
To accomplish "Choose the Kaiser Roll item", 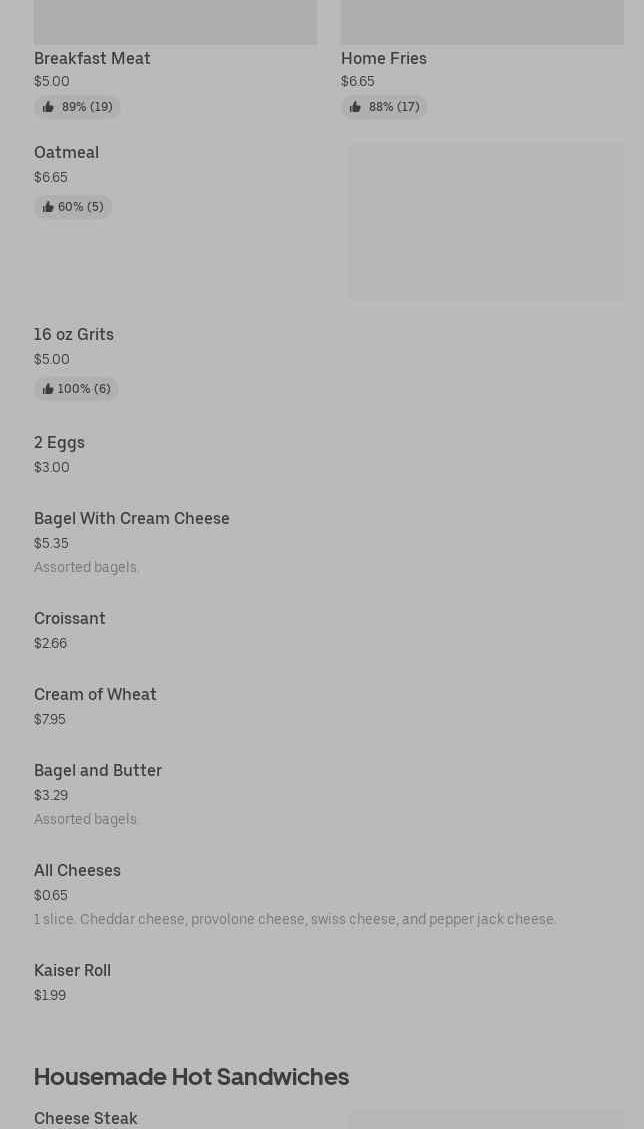I will point(72,971).
